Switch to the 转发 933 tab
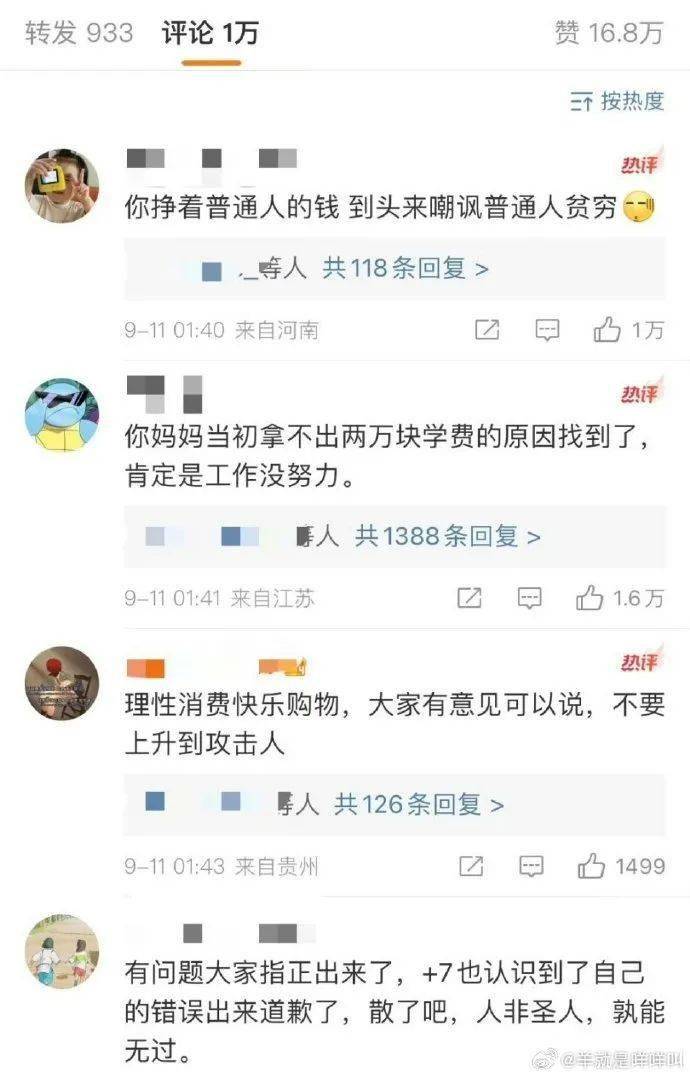Image resolution: width=690 pixels, height=1076 pixels. click(x=79, y=33)
